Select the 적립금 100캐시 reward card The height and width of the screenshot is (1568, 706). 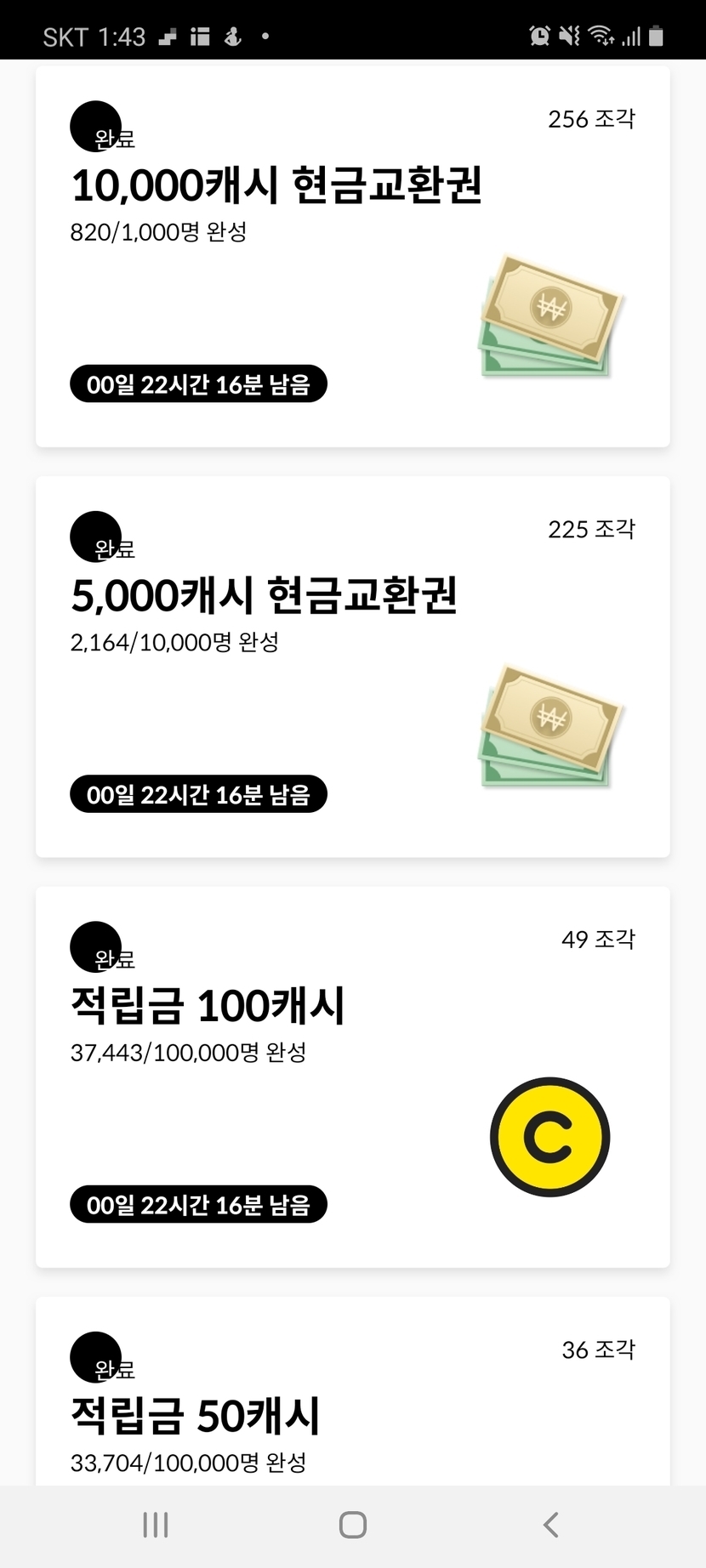(x=352, y=1076)
